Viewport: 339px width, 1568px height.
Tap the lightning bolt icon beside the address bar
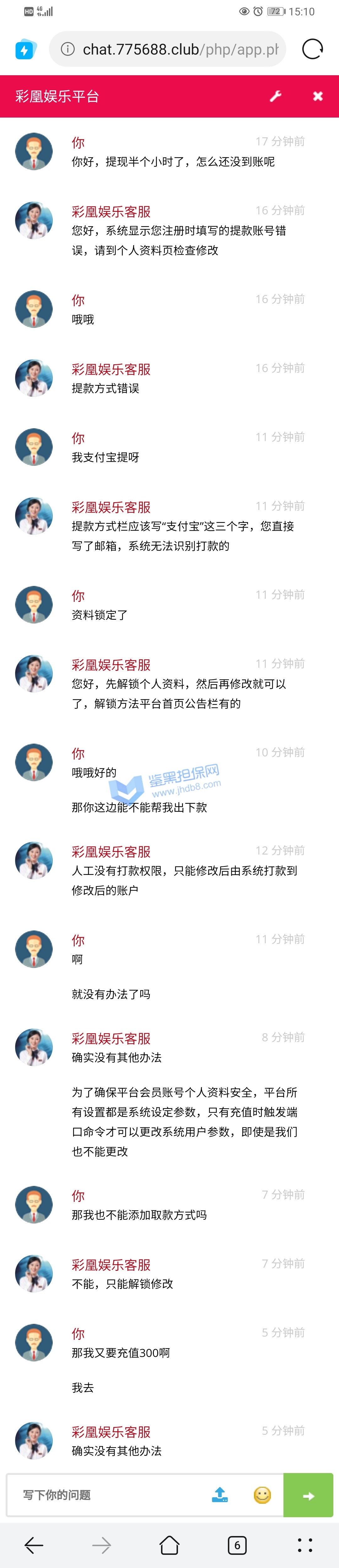(25, 49)
